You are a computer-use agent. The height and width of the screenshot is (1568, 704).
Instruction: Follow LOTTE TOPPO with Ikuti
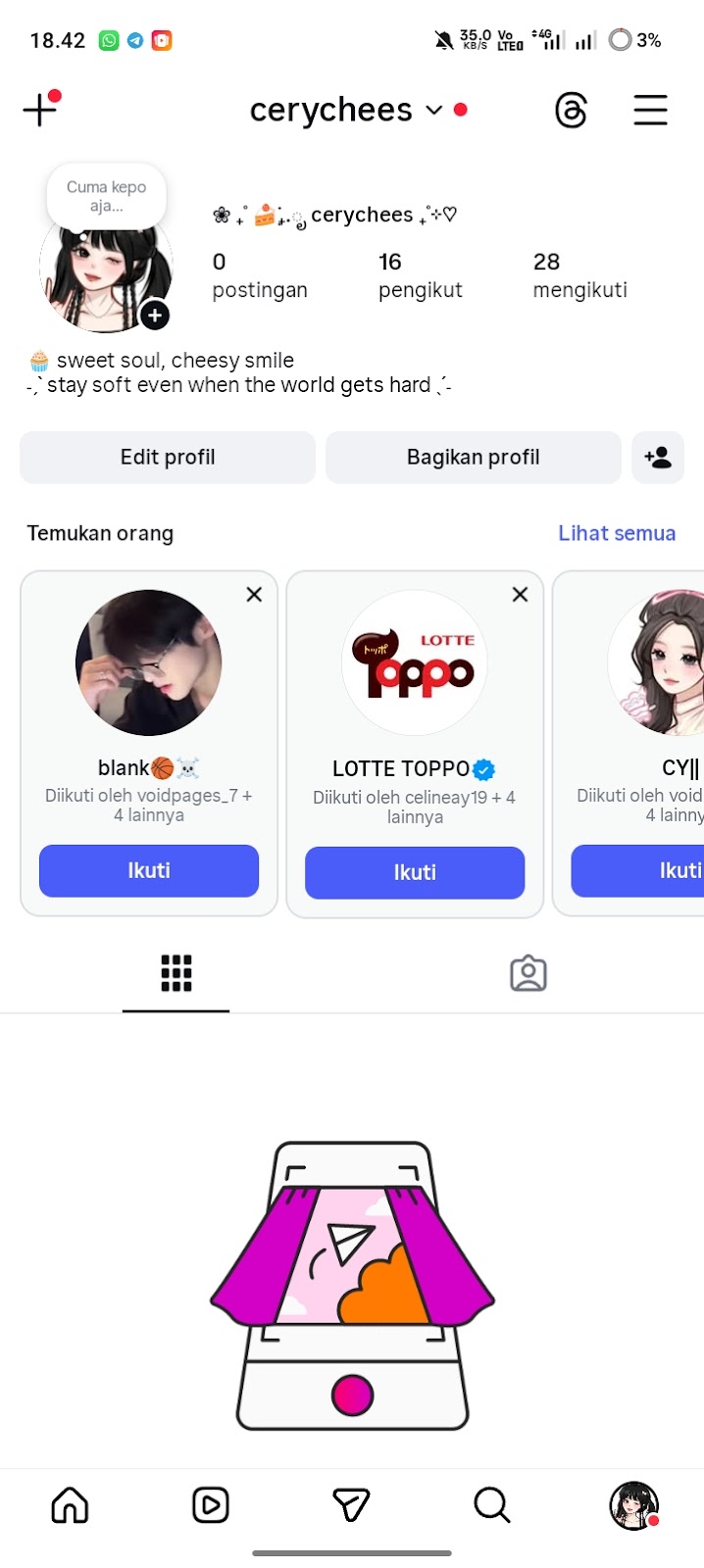pos(415,872)
